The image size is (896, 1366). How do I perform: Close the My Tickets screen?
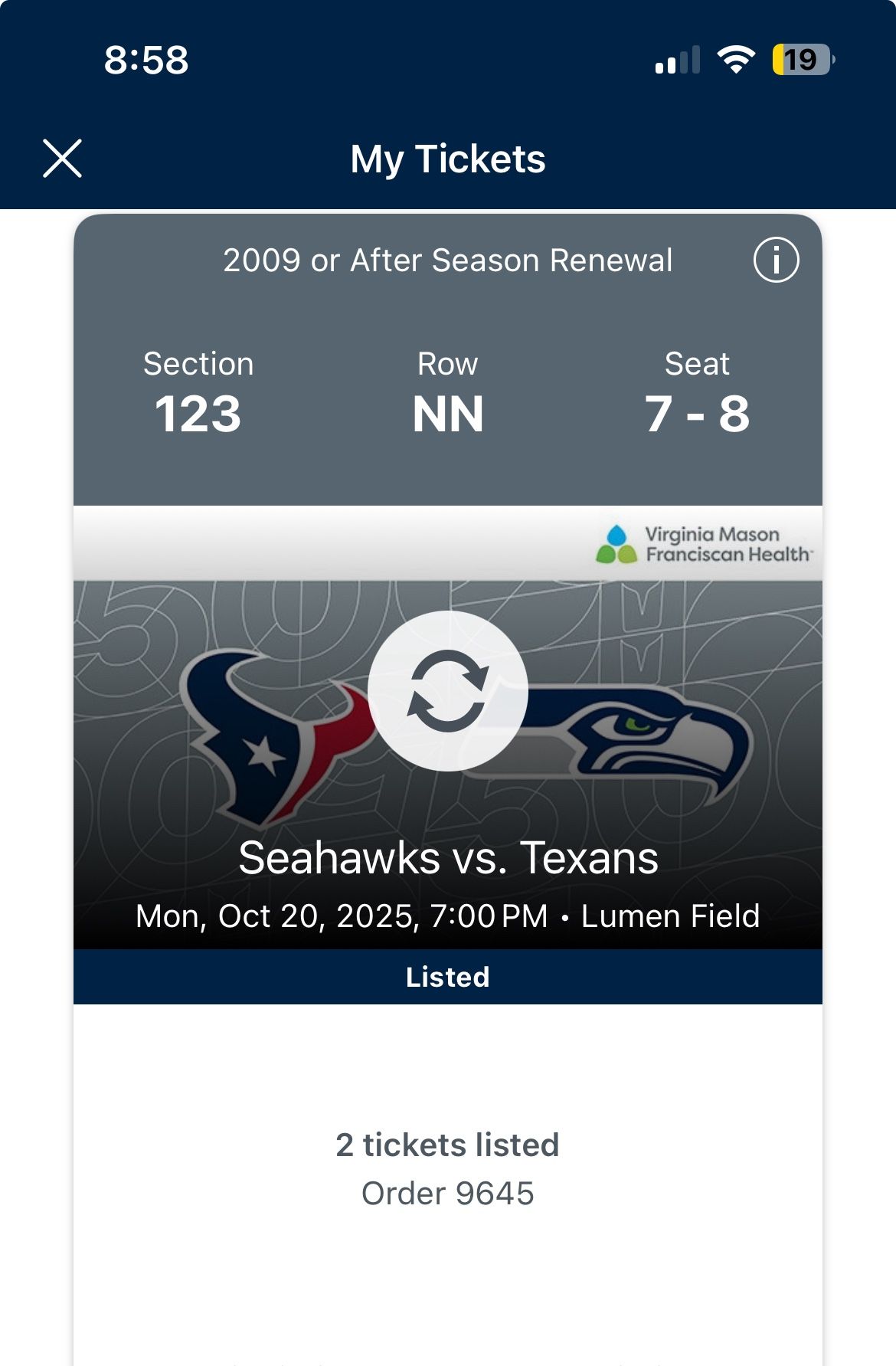pos(61,159)
